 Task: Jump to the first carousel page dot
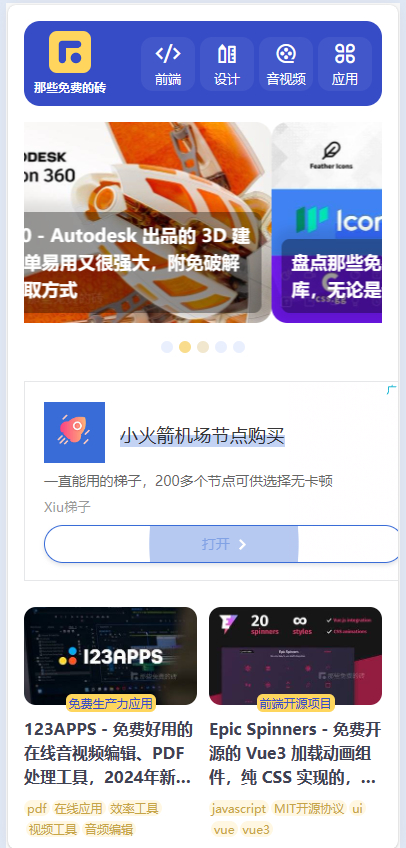pos(167,347)
